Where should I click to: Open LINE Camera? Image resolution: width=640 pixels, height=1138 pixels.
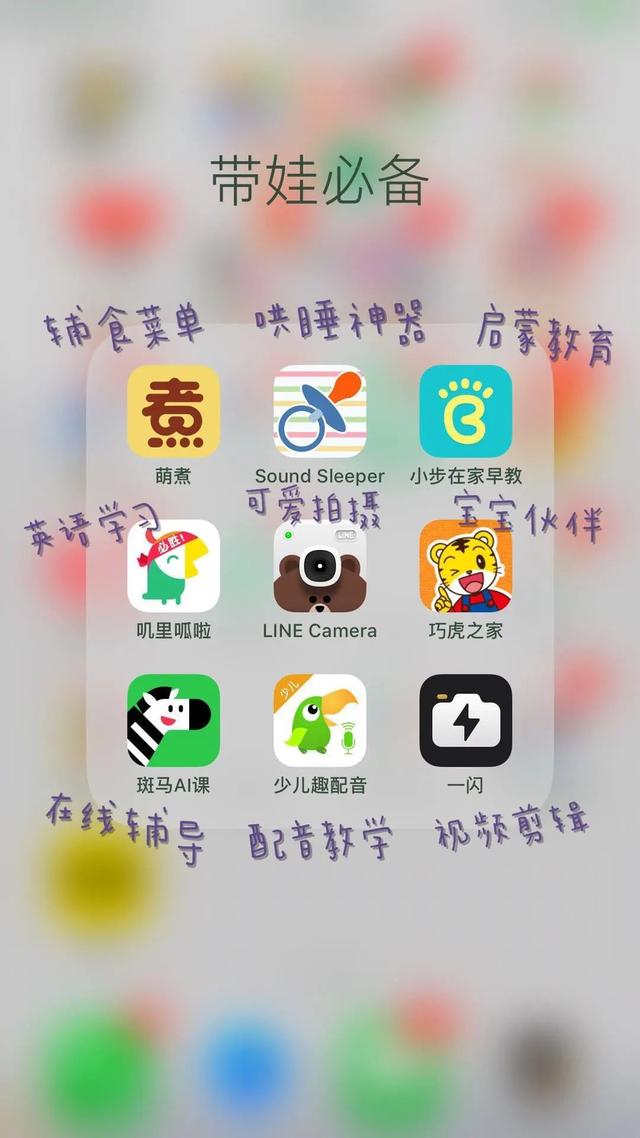pyautogui.click(x=319, y=566)
